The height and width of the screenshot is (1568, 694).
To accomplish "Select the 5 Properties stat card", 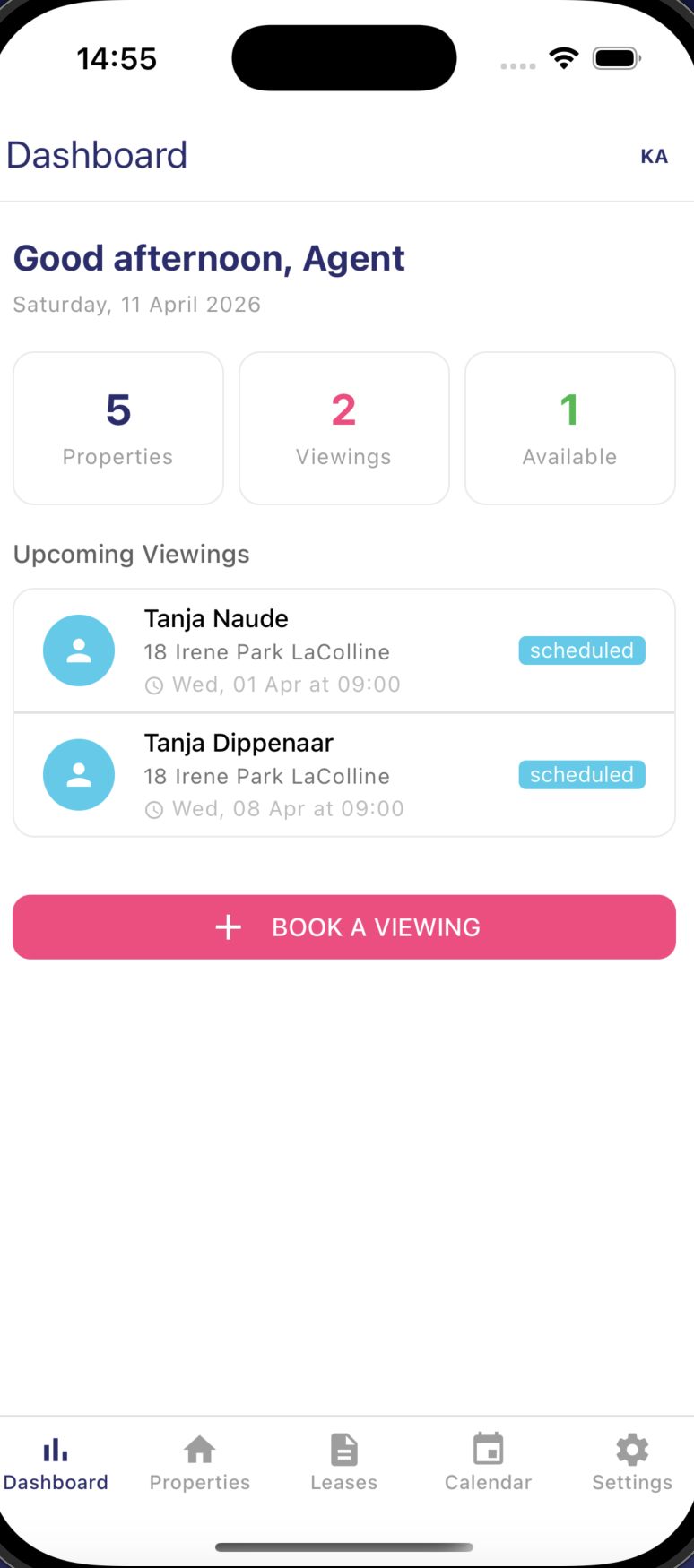I will (x=117, y=427).
